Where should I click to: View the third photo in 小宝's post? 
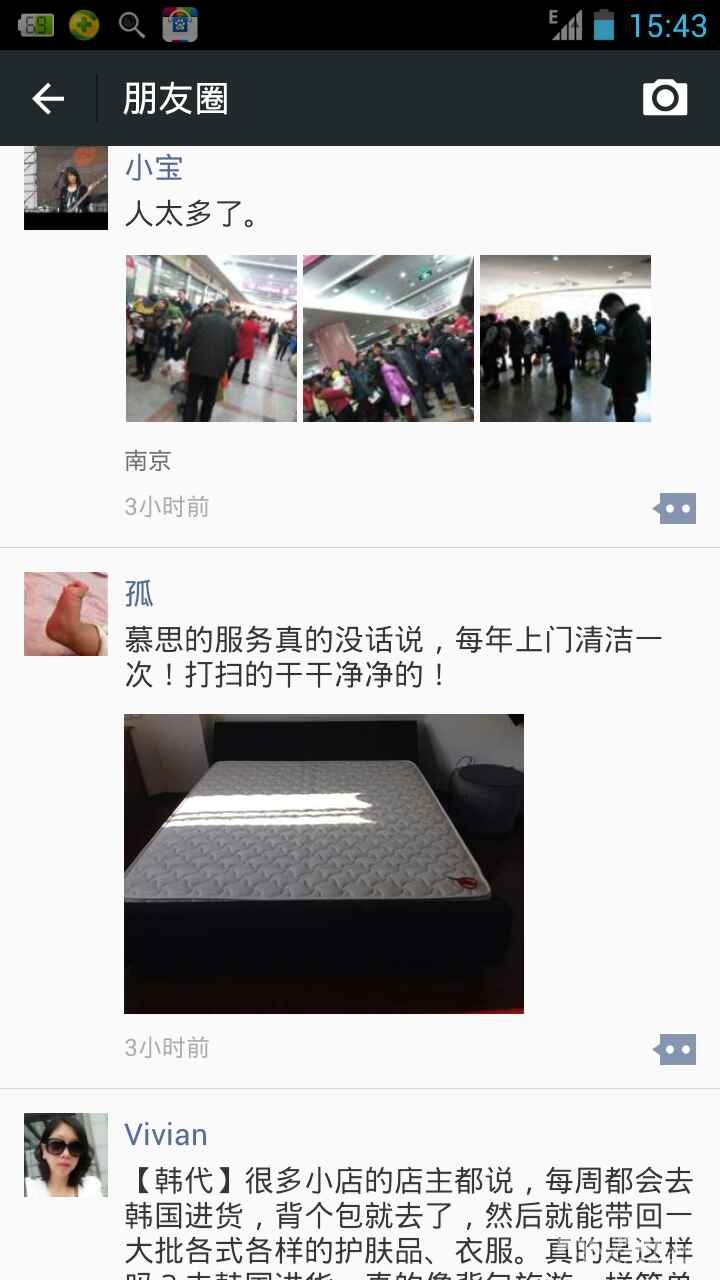[565, 338]
